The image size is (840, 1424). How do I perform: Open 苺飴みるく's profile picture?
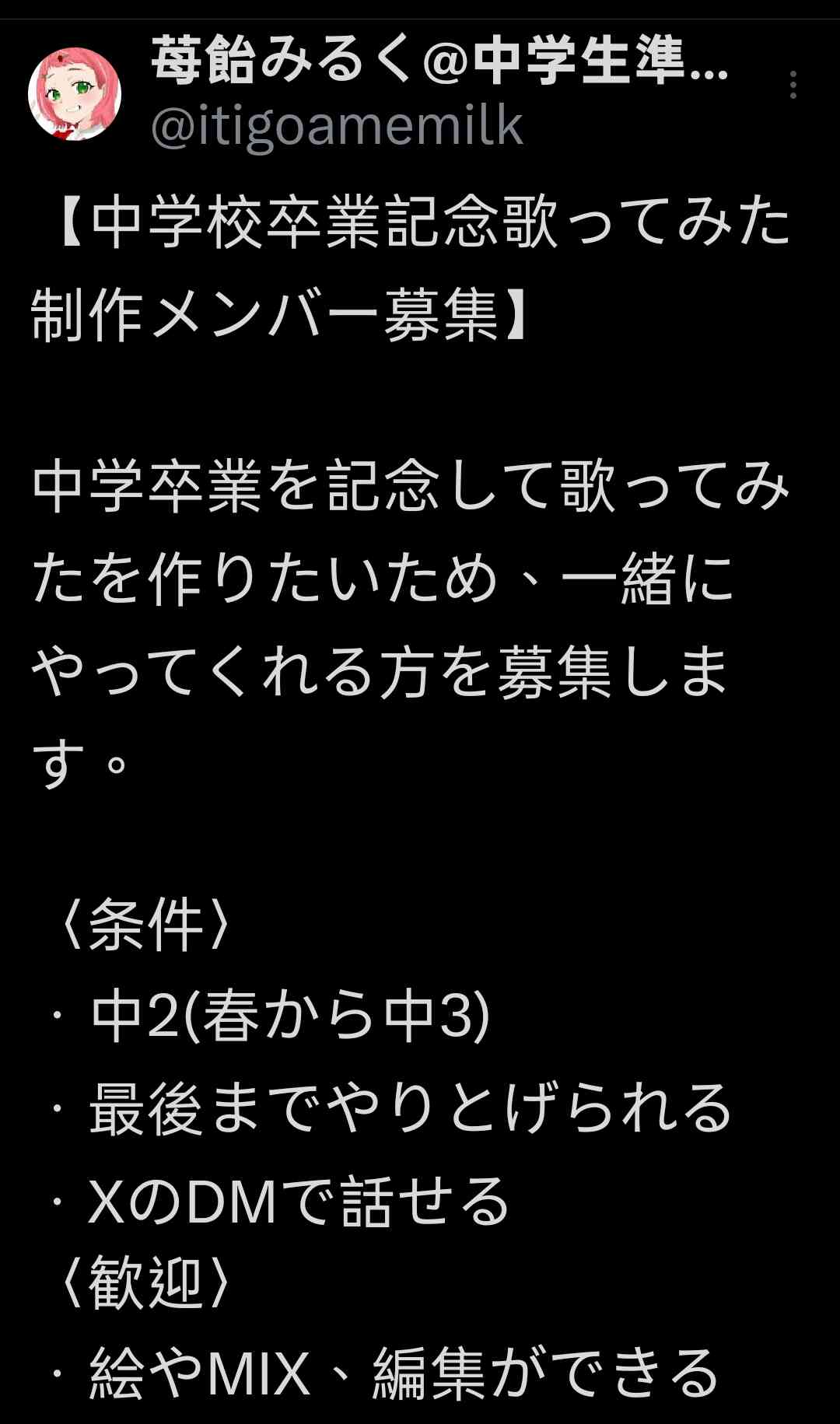[75, 93]
